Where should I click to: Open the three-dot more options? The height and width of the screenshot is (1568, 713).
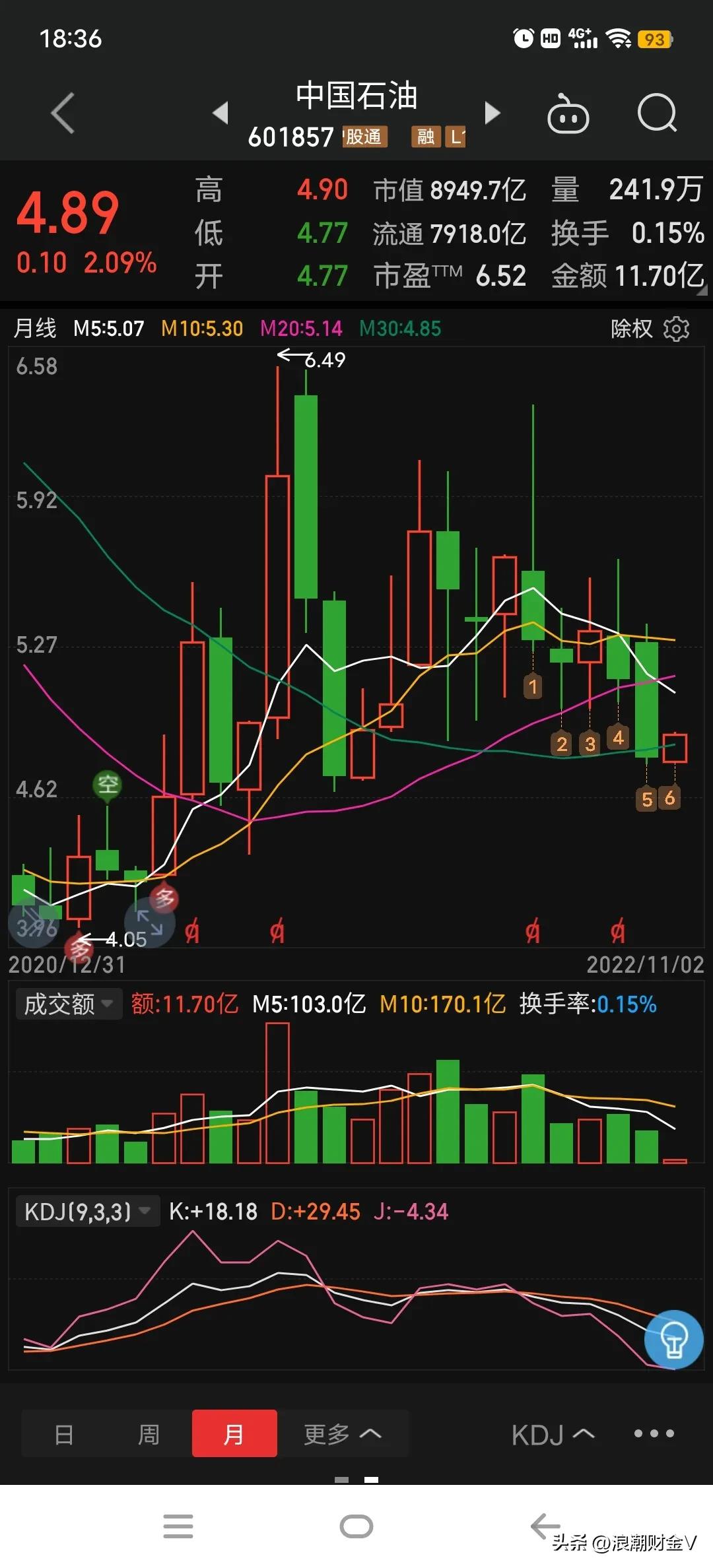coord(654,1433)
